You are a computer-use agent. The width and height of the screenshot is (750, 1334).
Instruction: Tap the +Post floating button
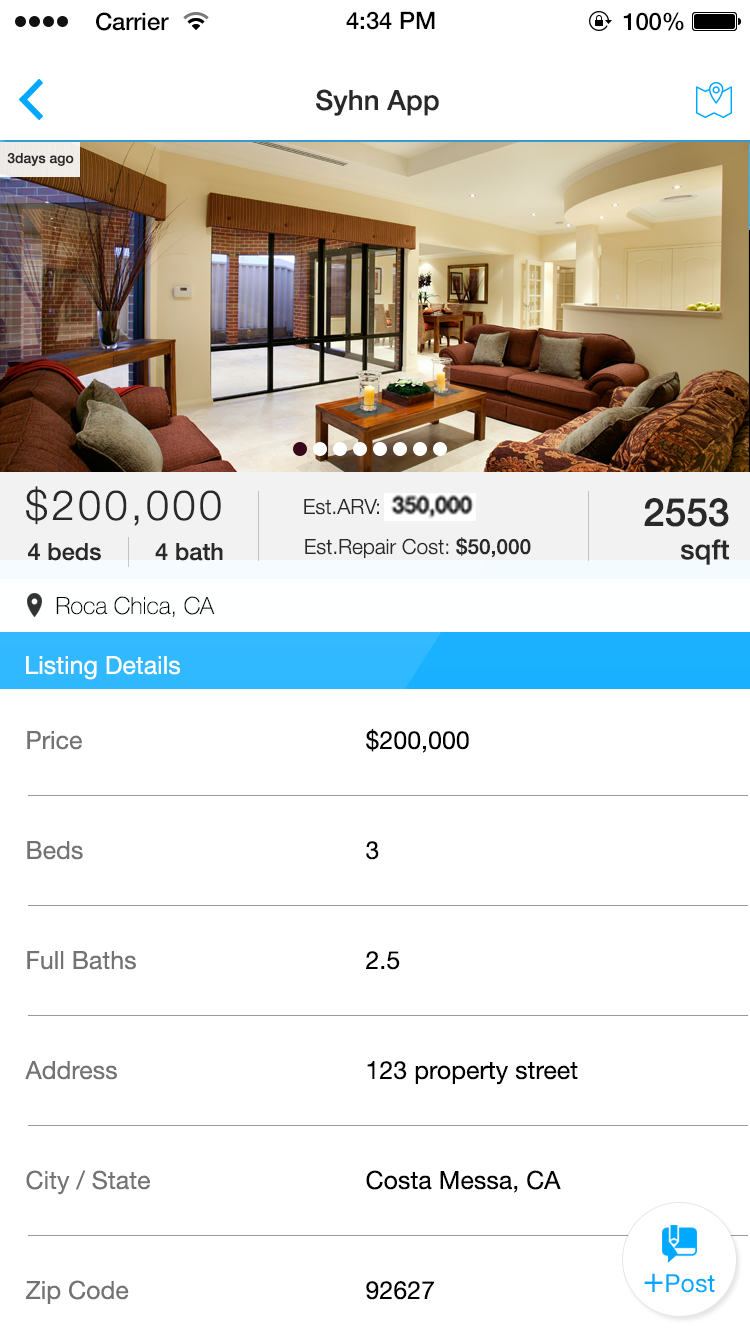click(680, 1260)
